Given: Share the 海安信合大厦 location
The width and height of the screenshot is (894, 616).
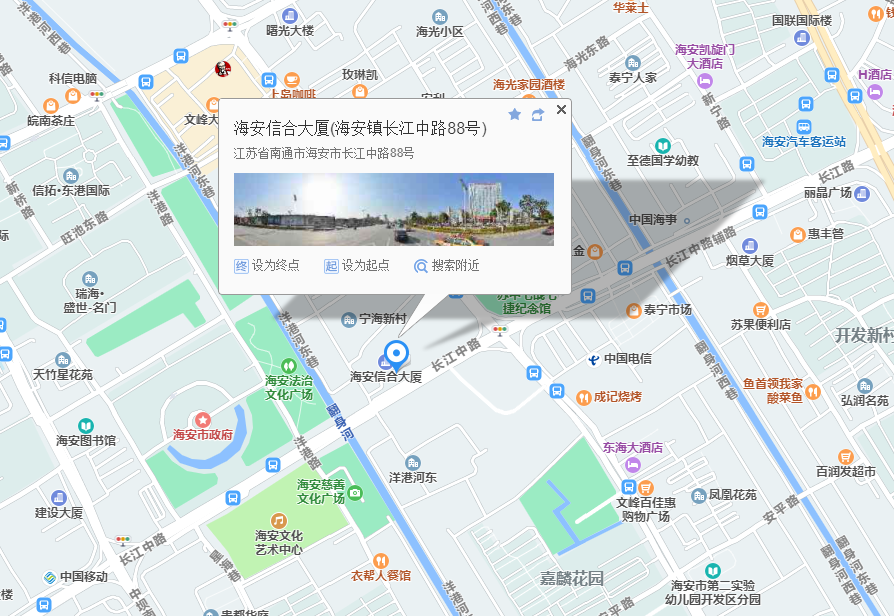Looking at the screenshot, I should [x=538, y=114].
